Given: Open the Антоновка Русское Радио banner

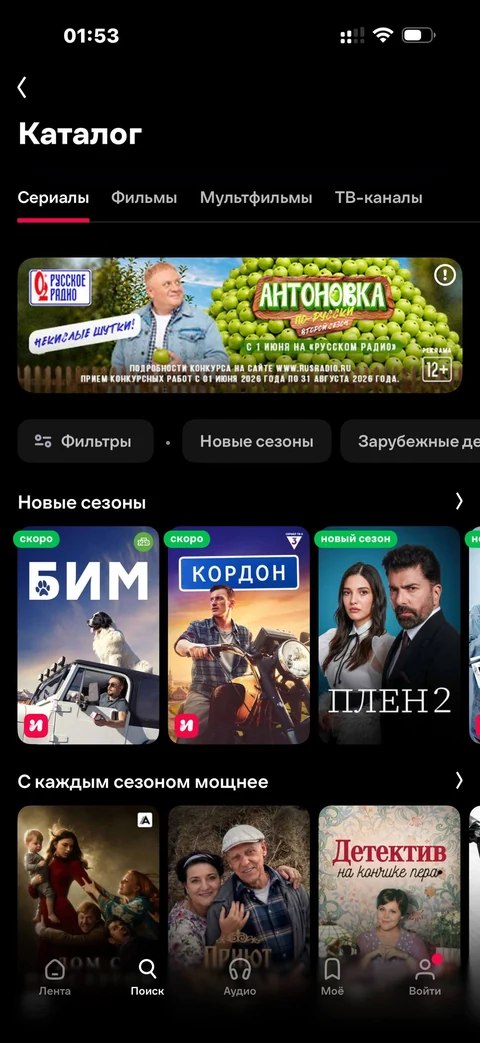Looking at the screenshot, I should pos(239,325).
